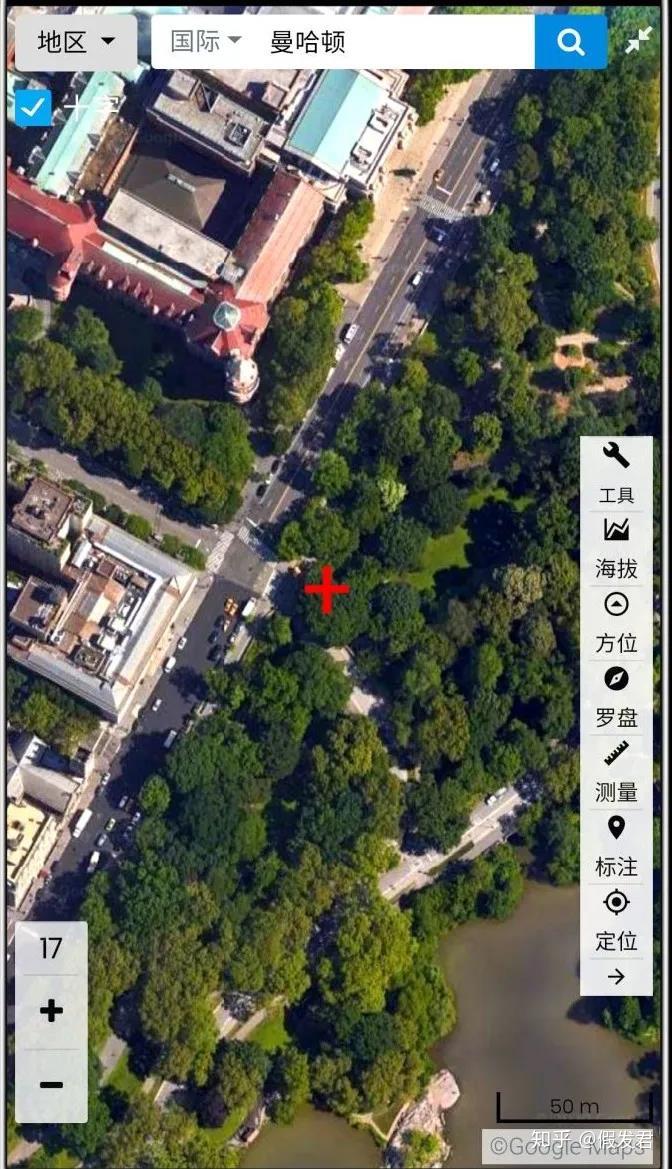
Task: Expand the 国际 scope dropdown
Action: pyautogui.click(x=206, y=41)
